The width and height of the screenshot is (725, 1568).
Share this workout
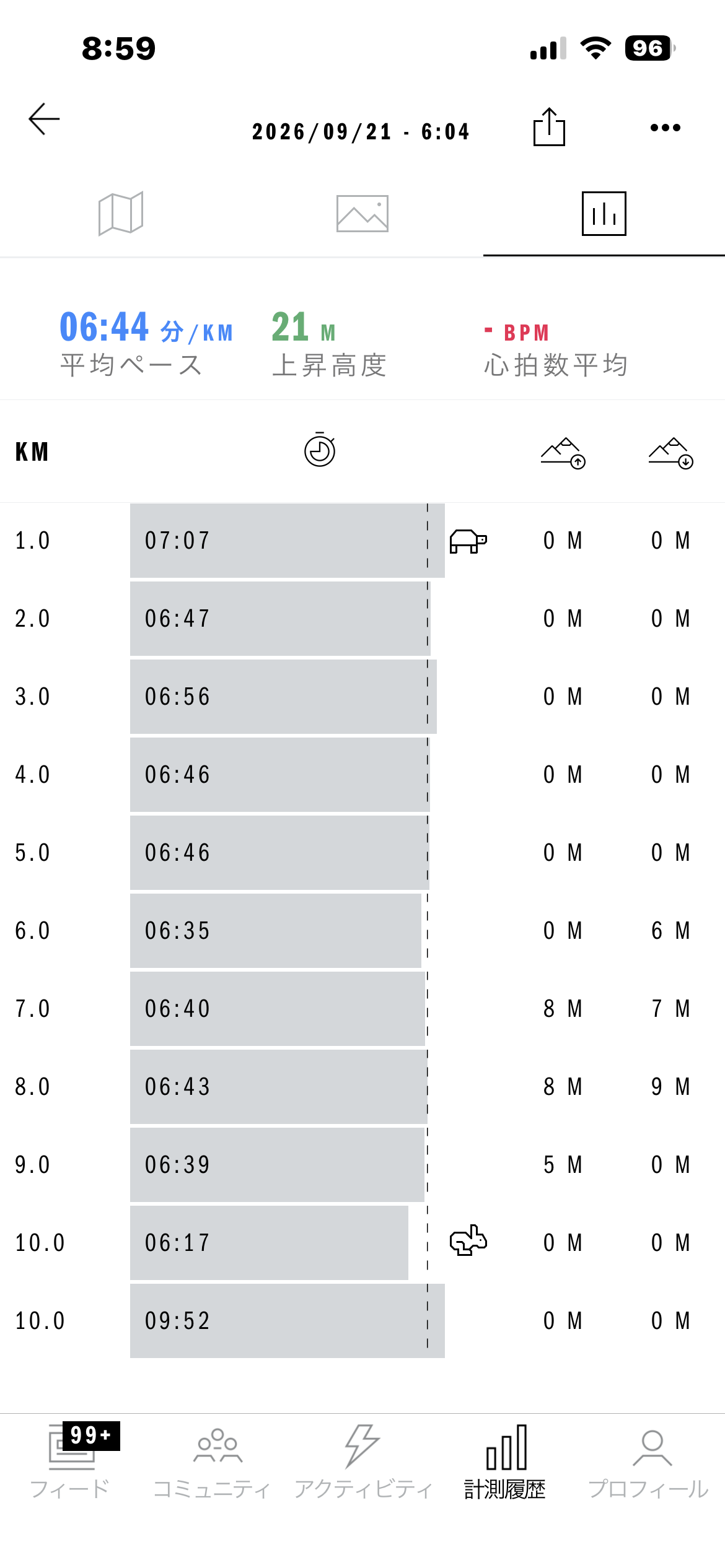point(549,127)
